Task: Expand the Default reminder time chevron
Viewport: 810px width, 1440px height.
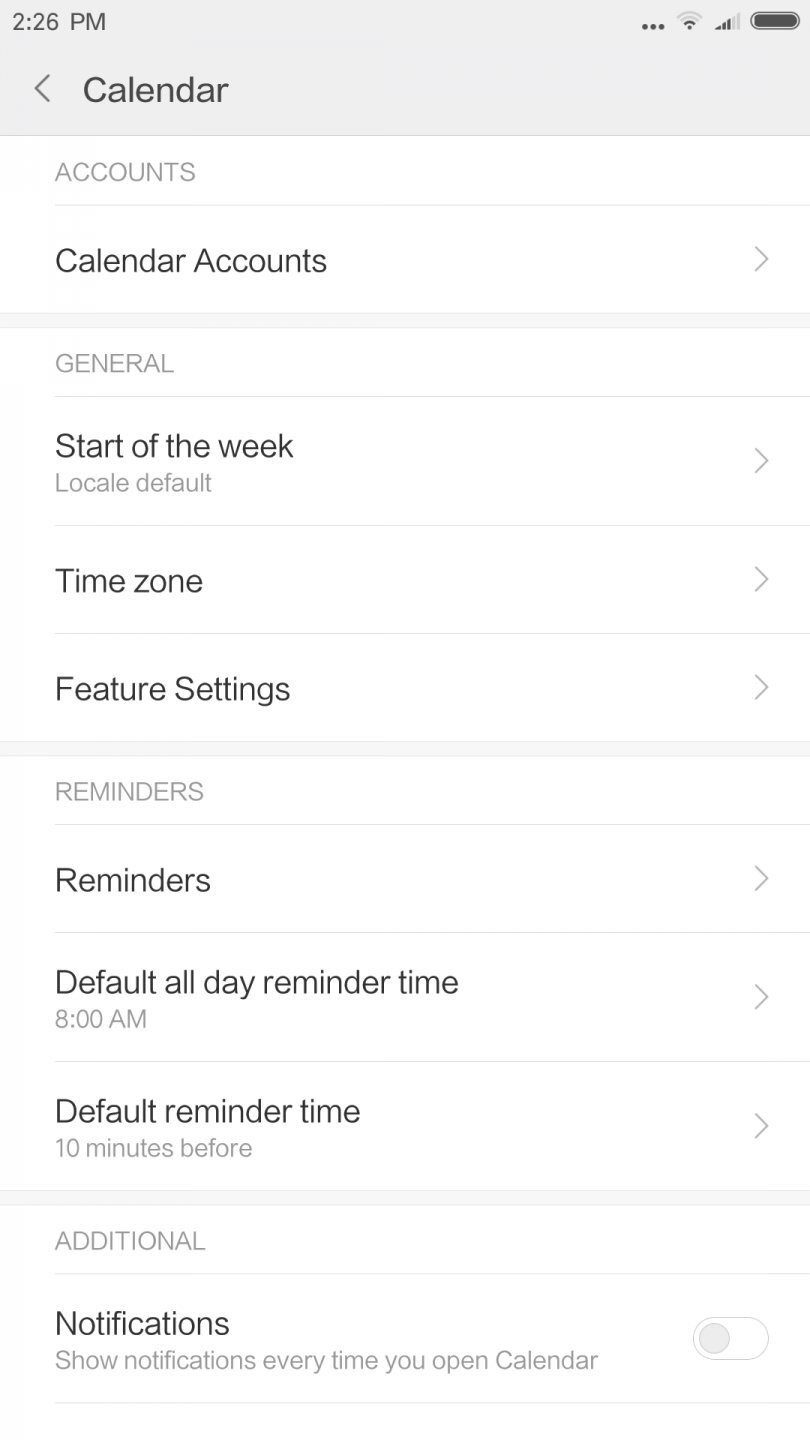Action: coord(761,1126)
